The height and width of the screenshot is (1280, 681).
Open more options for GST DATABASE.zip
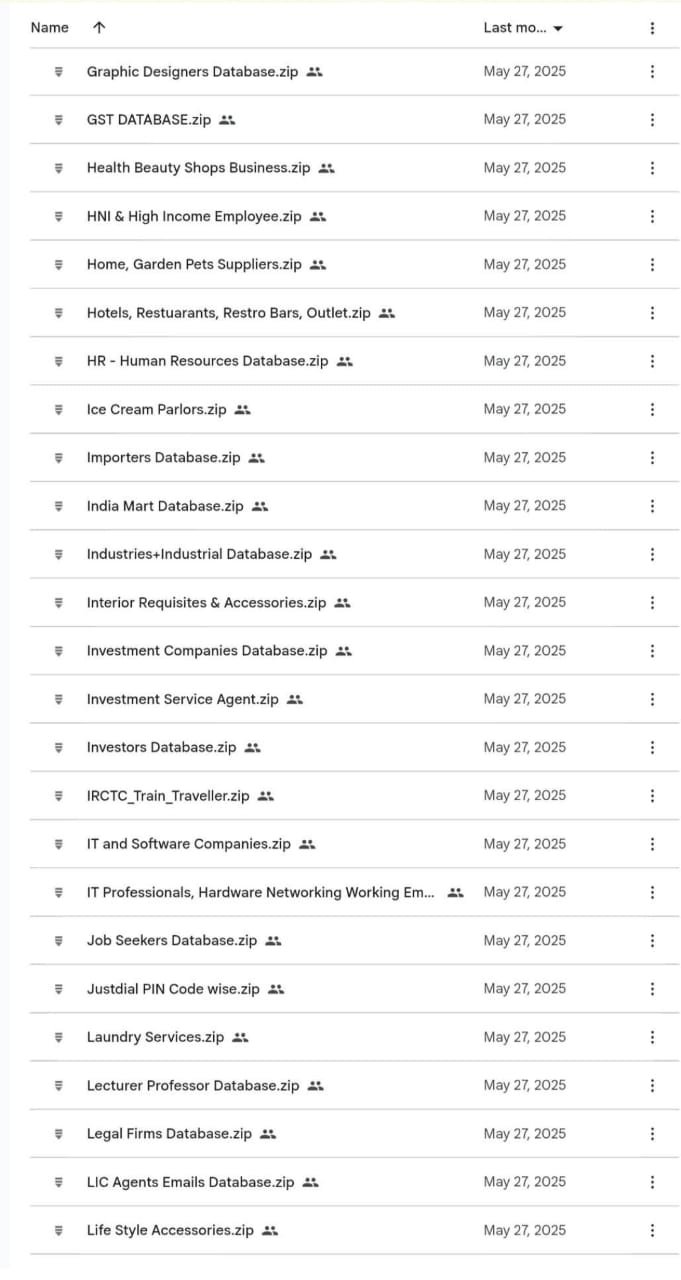click(x=652, y=120)
